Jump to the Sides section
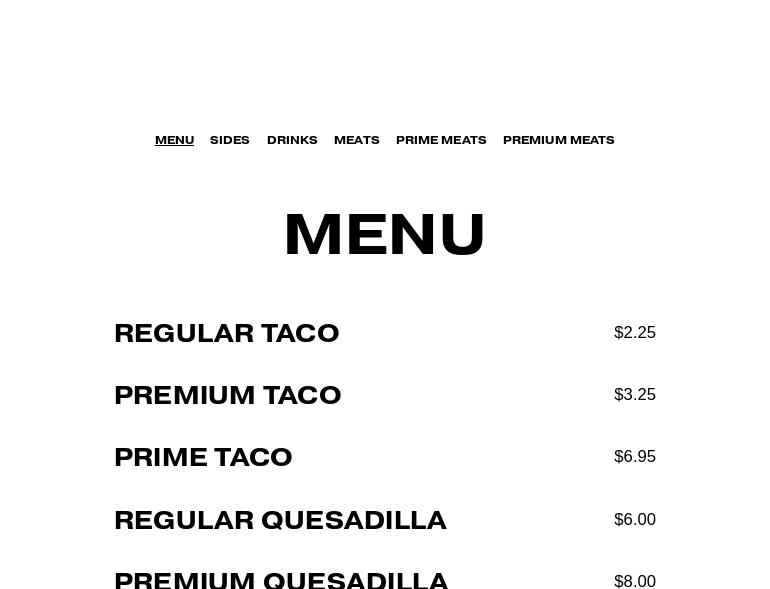Image resolution: width=770 pixels, height=589 pixels. tap(230, 140)
